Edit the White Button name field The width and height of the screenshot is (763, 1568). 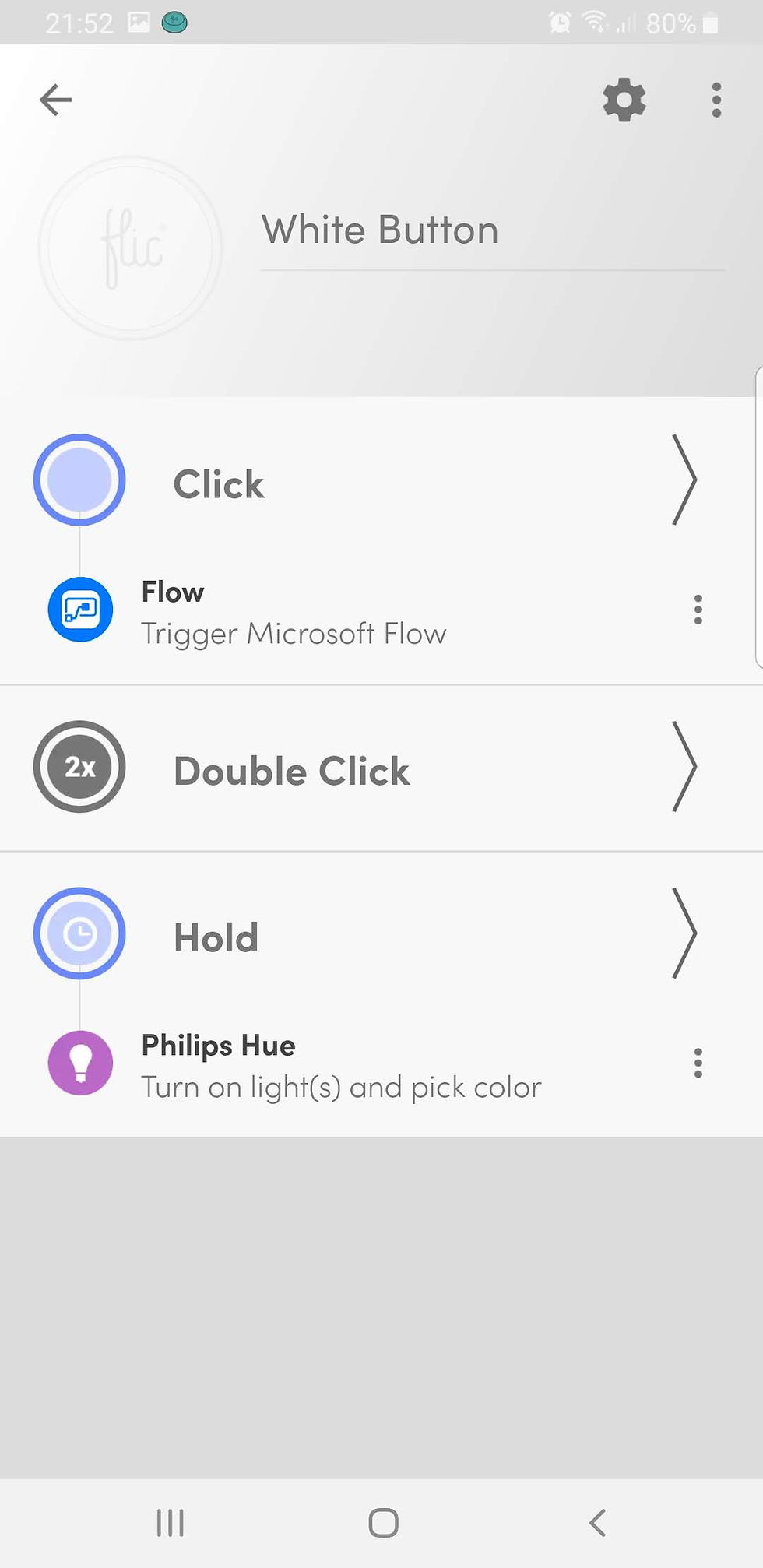[x=493, y=231]
